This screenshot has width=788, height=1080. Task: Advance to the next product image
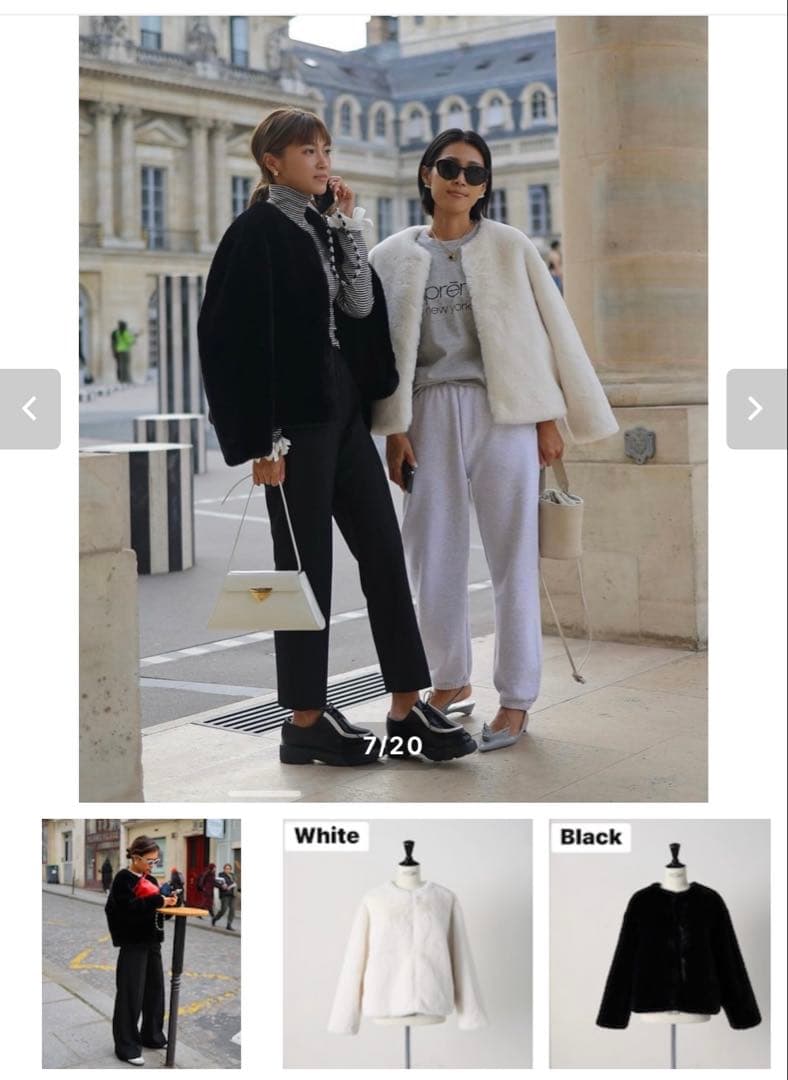click(755, 408)
